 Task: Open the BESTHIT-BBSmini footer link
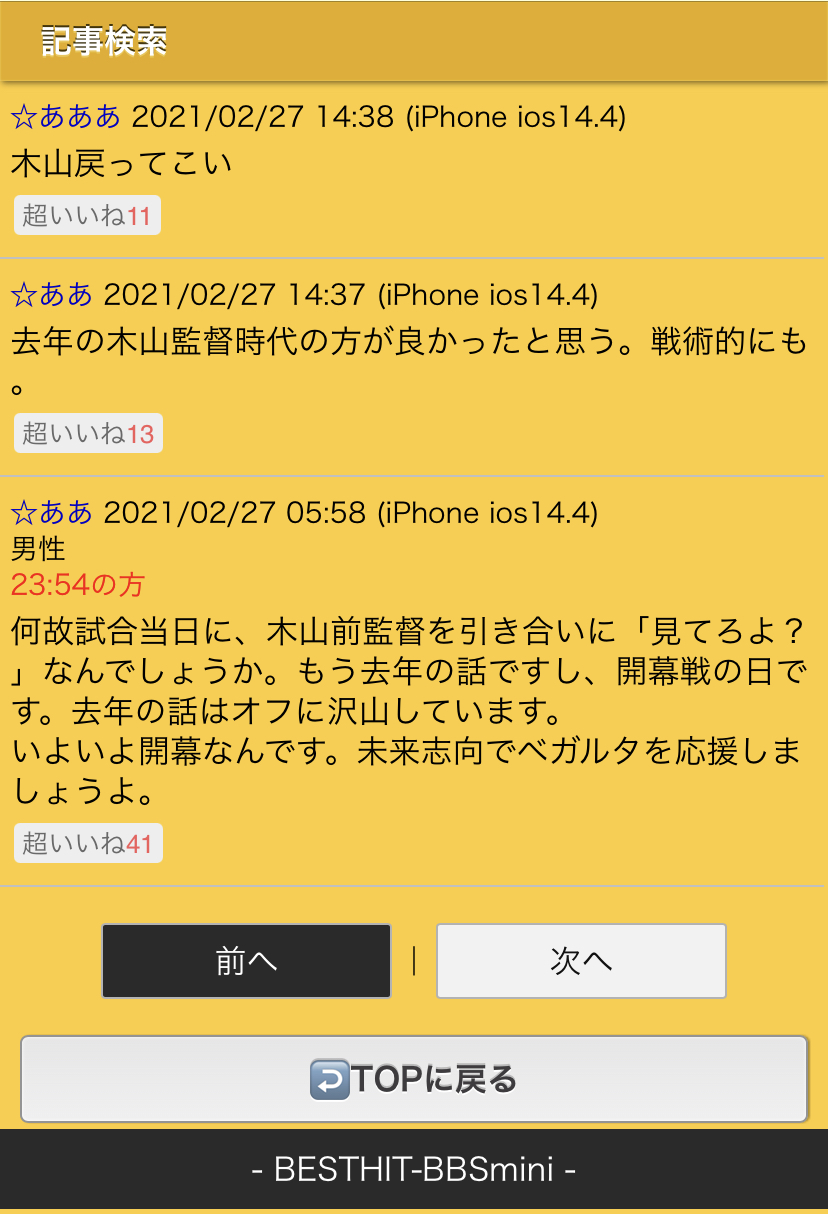pos(414,1170)
